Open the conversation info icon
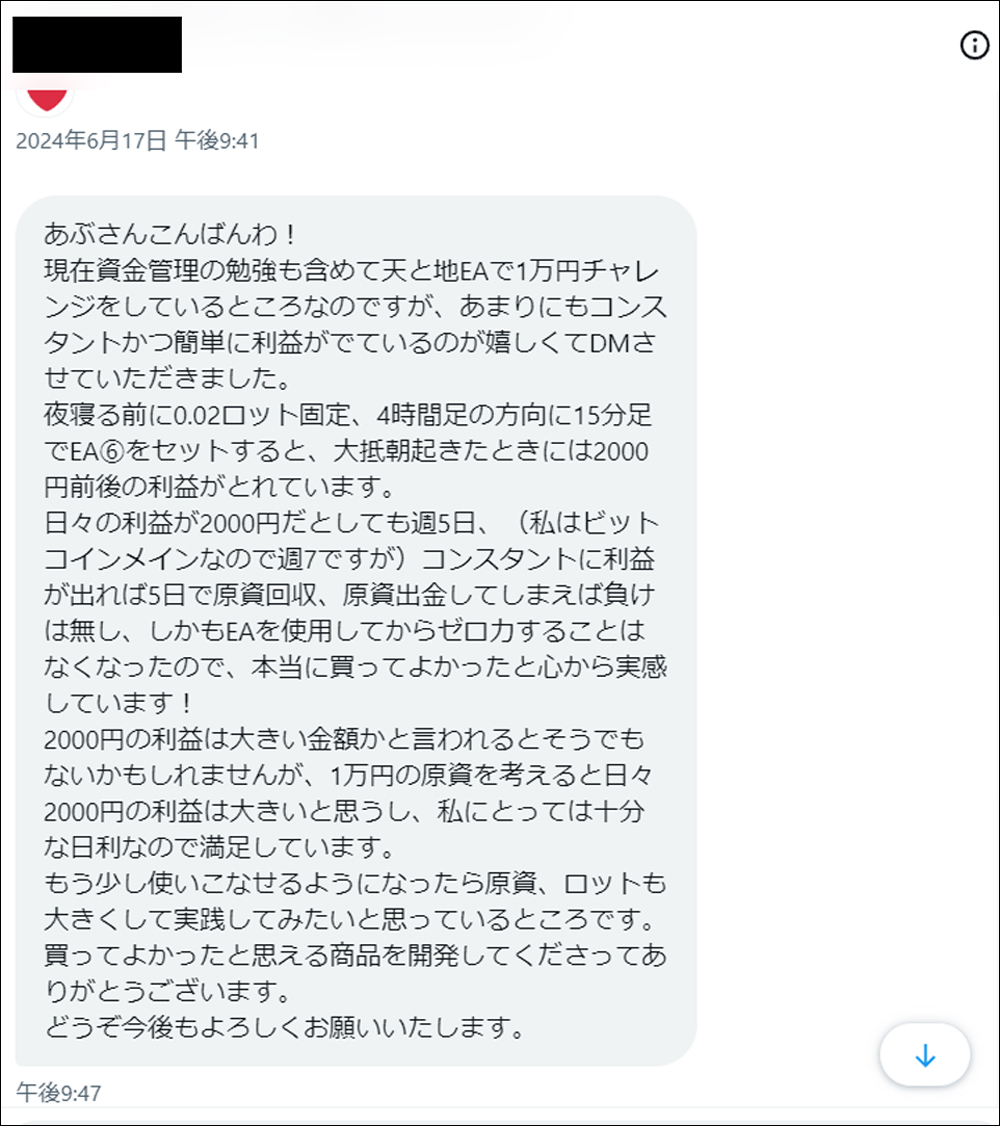 974,46
